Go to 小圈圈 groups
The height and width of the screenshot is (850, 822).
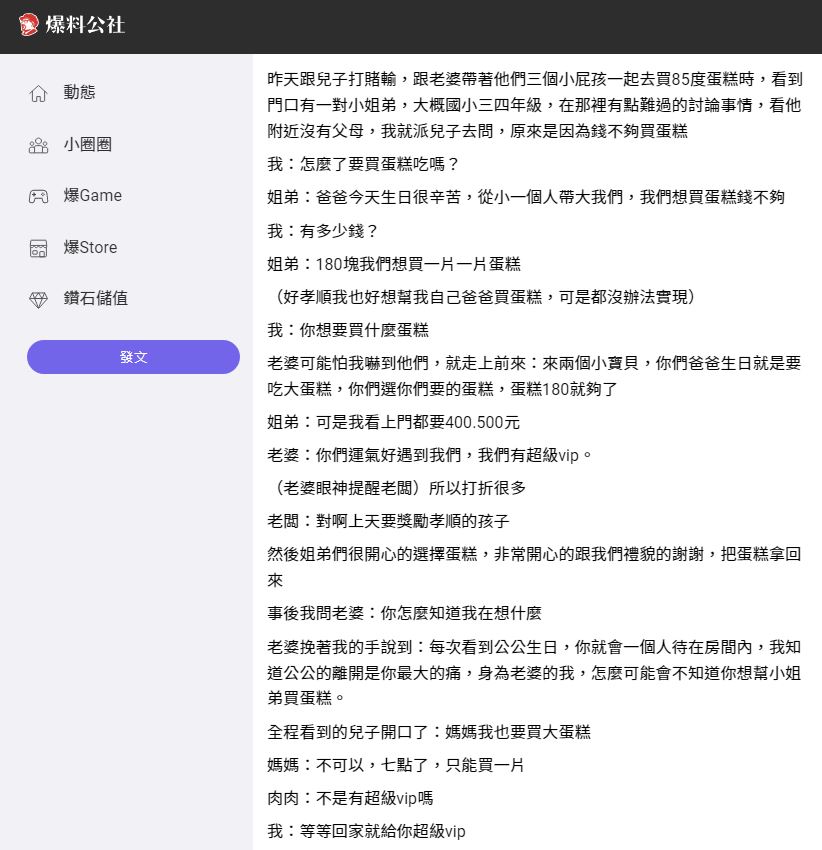87,145
